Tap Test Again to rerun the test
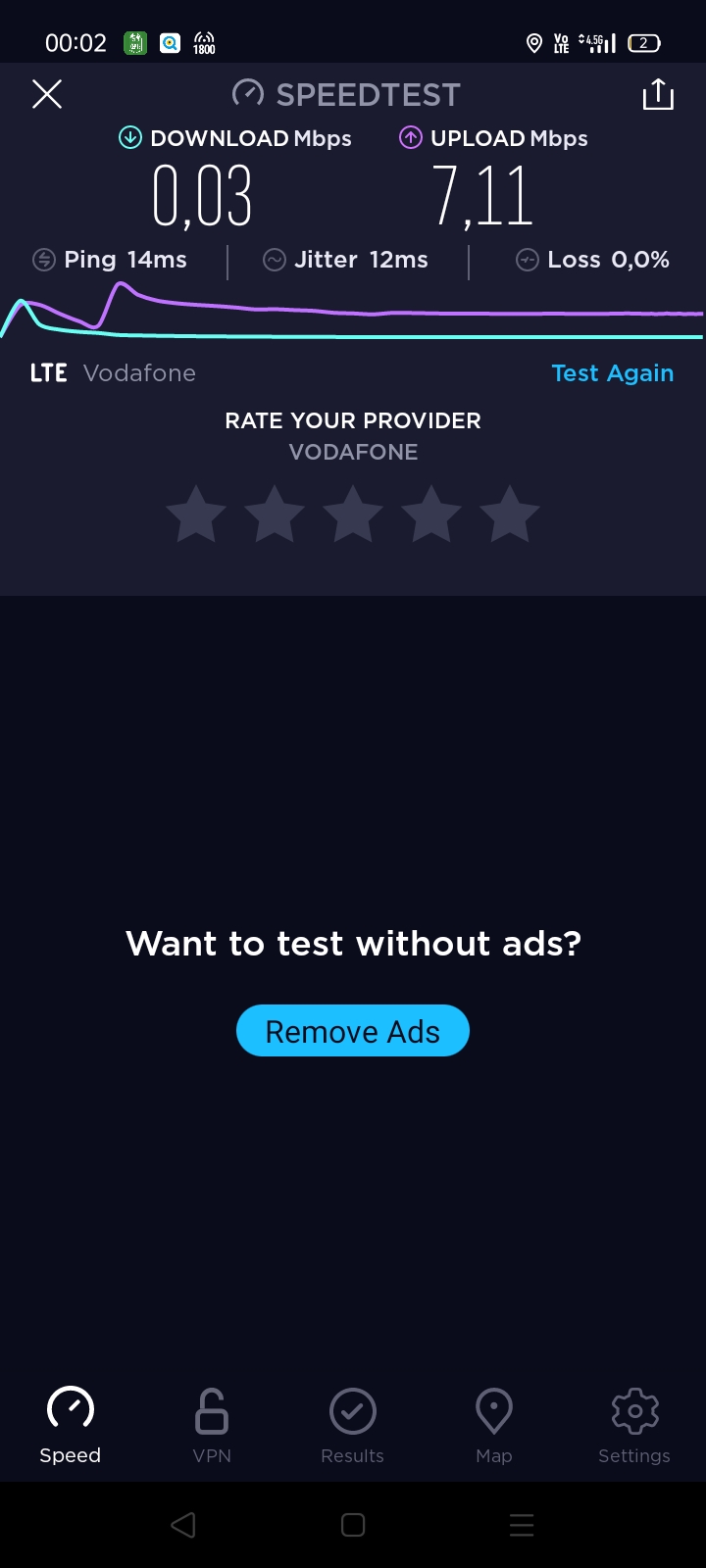Screen dimensions: 706x1568 tap(612, 373)
